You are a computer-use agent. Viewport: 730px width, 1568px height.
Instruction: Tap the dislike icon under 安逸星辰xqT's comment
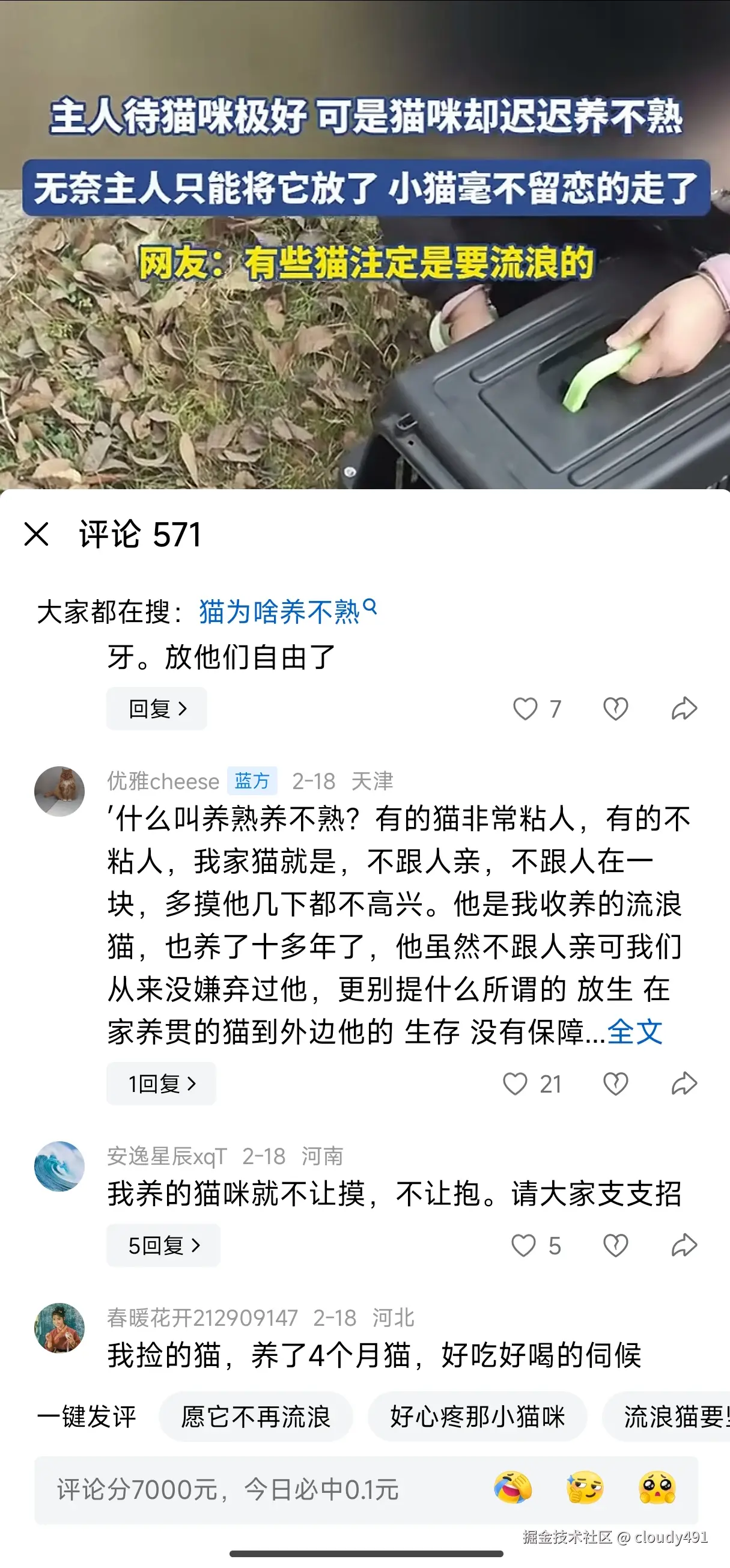click(x=615, y=1245)
